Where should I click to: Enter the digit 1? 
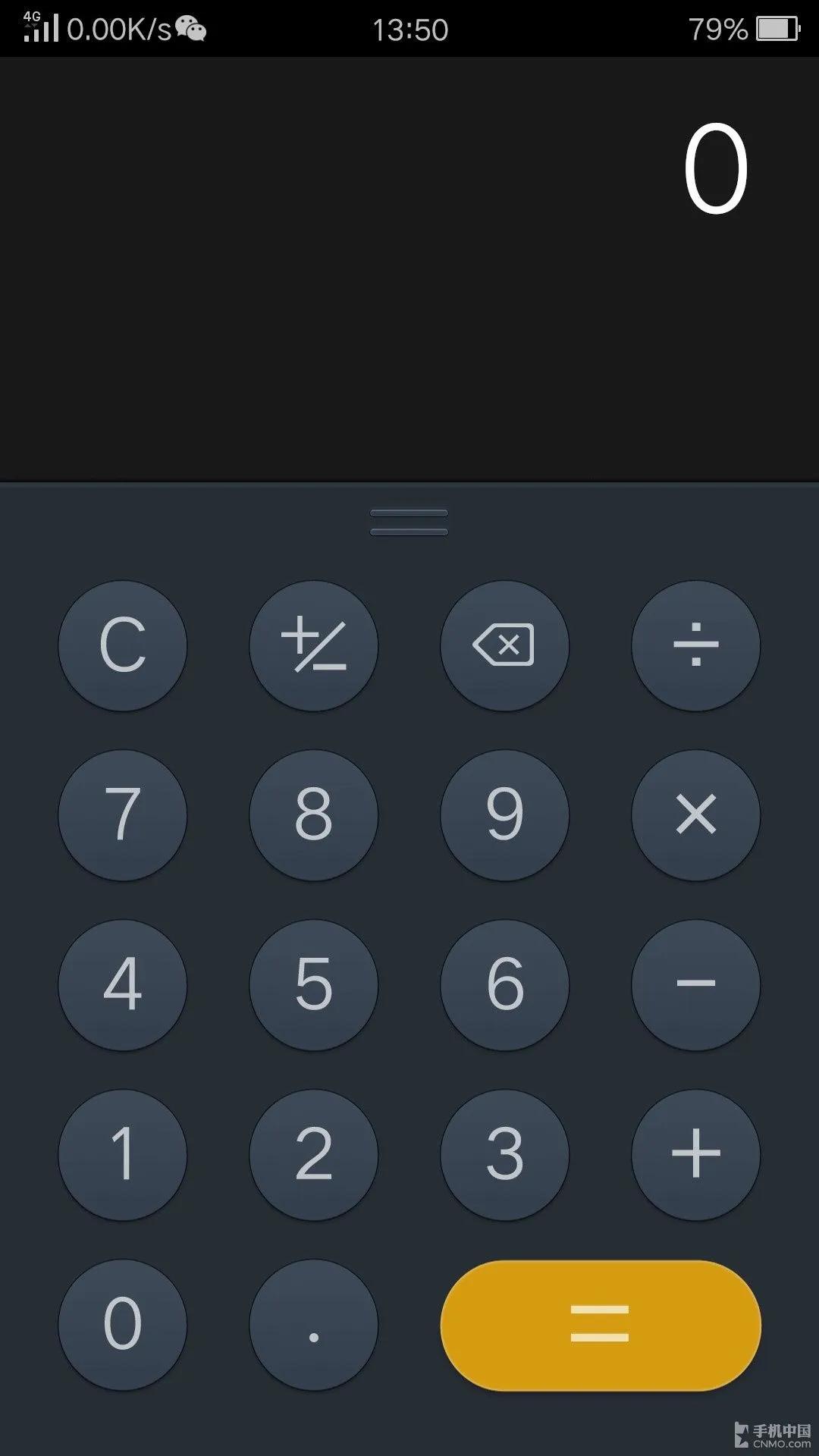[123, 1154]
